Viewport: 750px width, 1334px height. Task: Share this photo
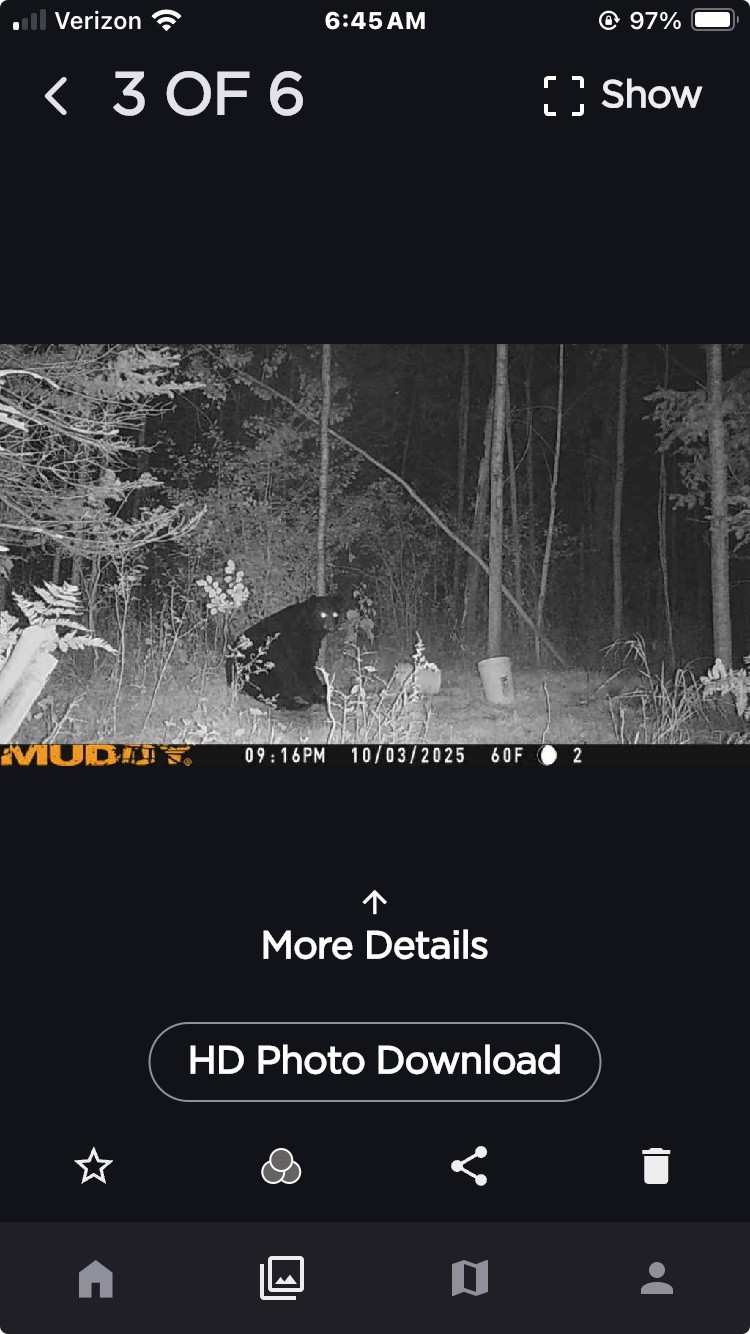[x=469, y=1166]
